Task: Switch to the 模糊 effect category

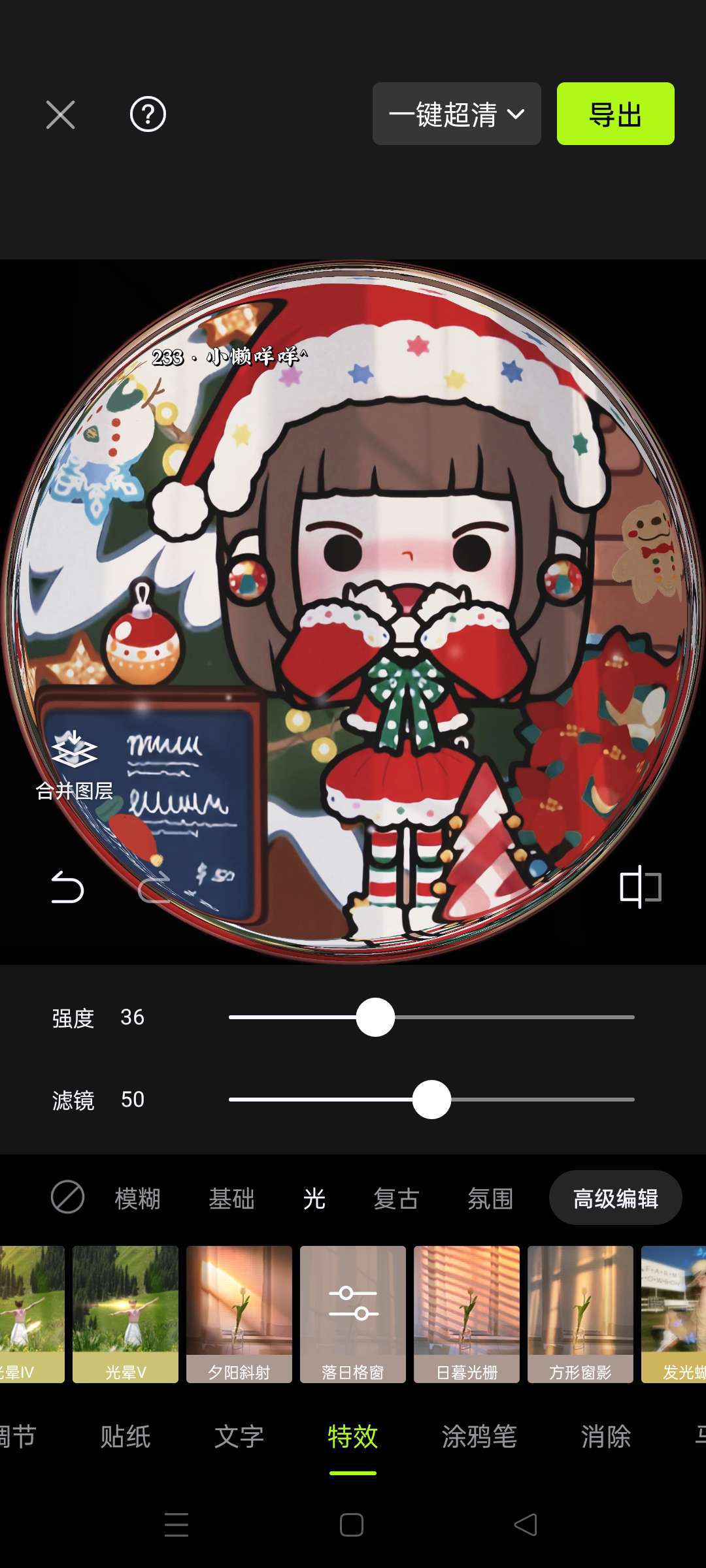Action: [x=137, y=1199]
